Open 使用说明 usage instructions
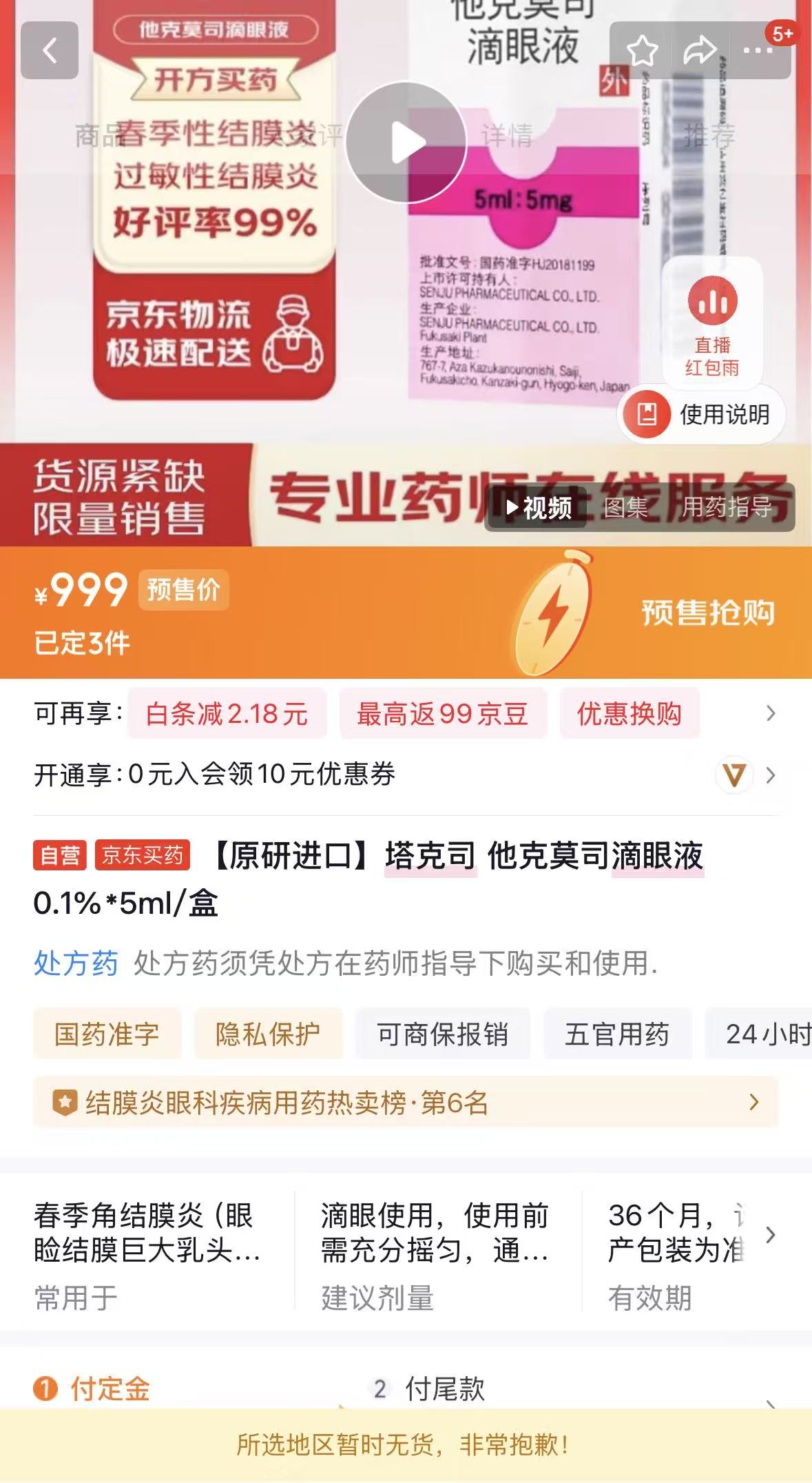Screen dimensions: 812x1483 pos(702,414)
